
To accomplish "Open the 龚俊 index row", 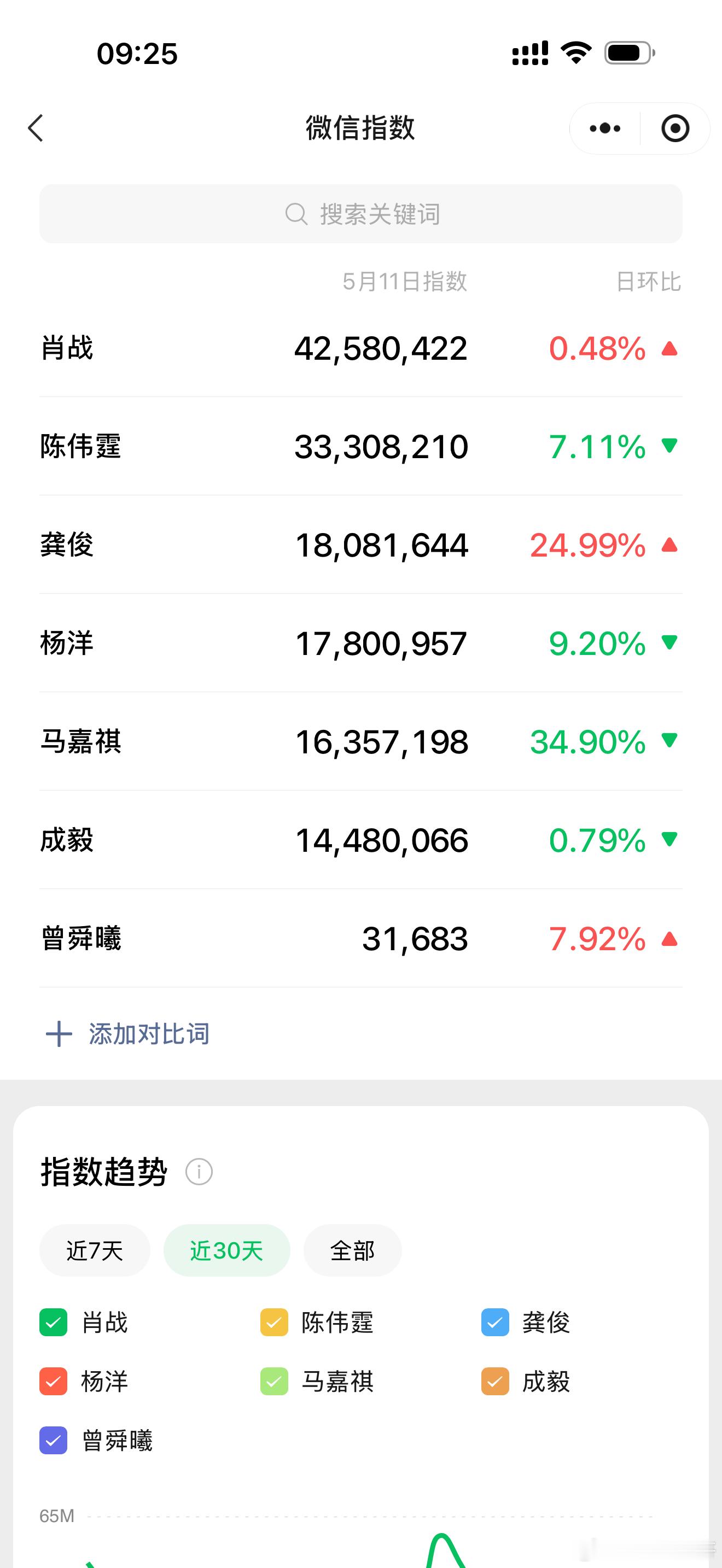I will [x=361, y=545].
